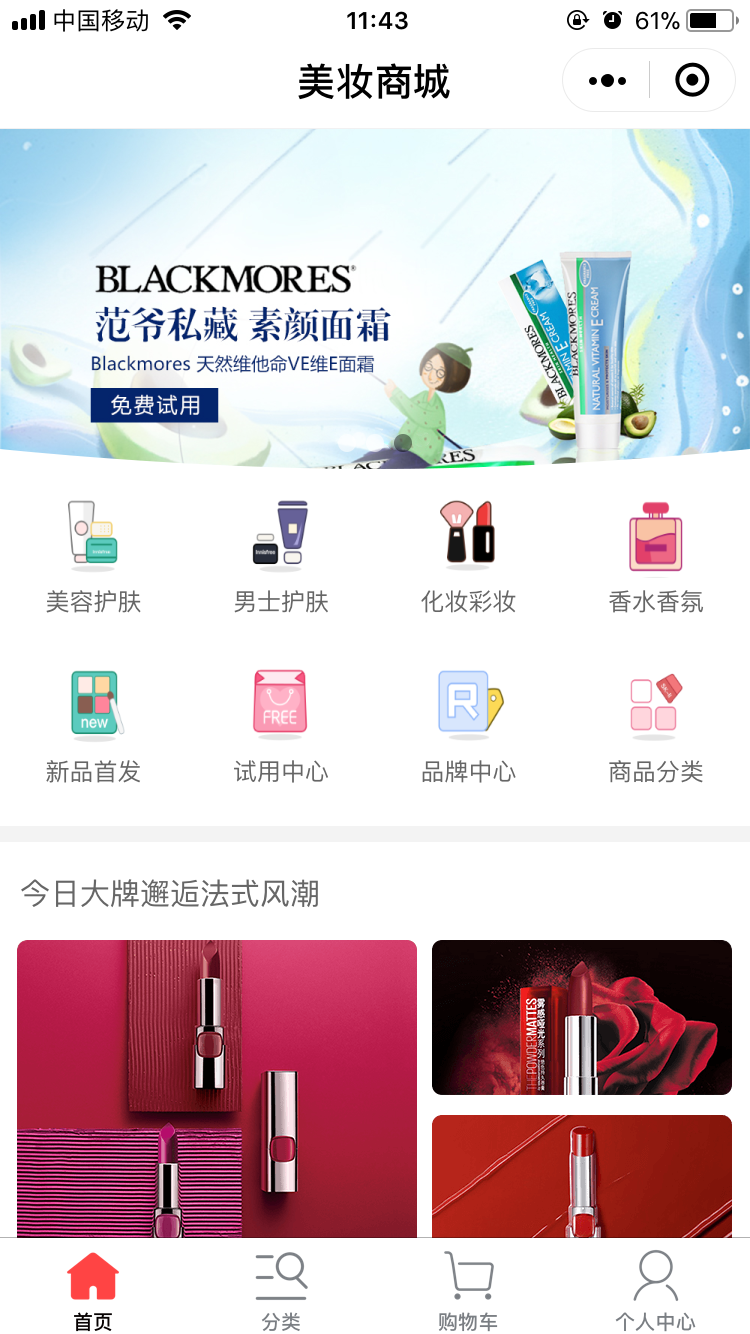Select the 男士护肤 category
Image resolution: width=750 pixels, height=1334 pixels.
(x=280, y=556)
